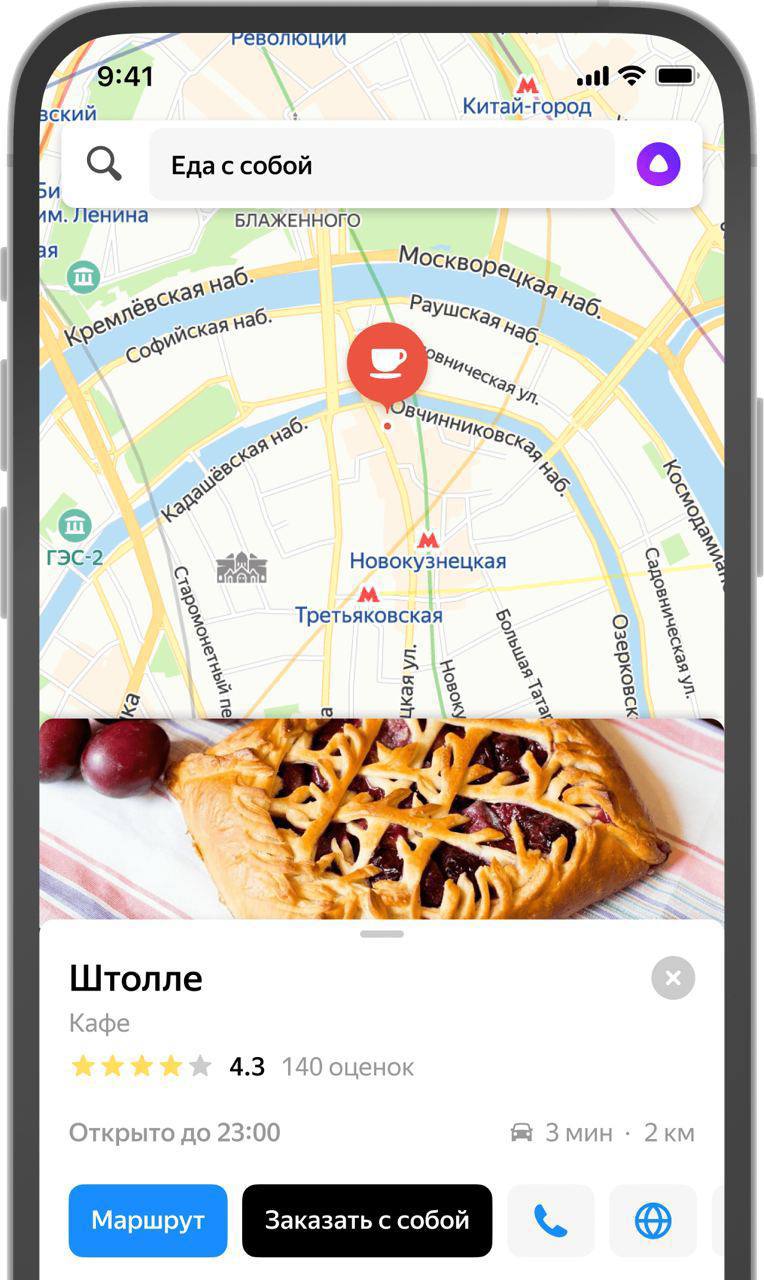The height and width of the screenshot is (1280, 764).
Task: Open the Штолле pie photo
Action: [381, 818]
